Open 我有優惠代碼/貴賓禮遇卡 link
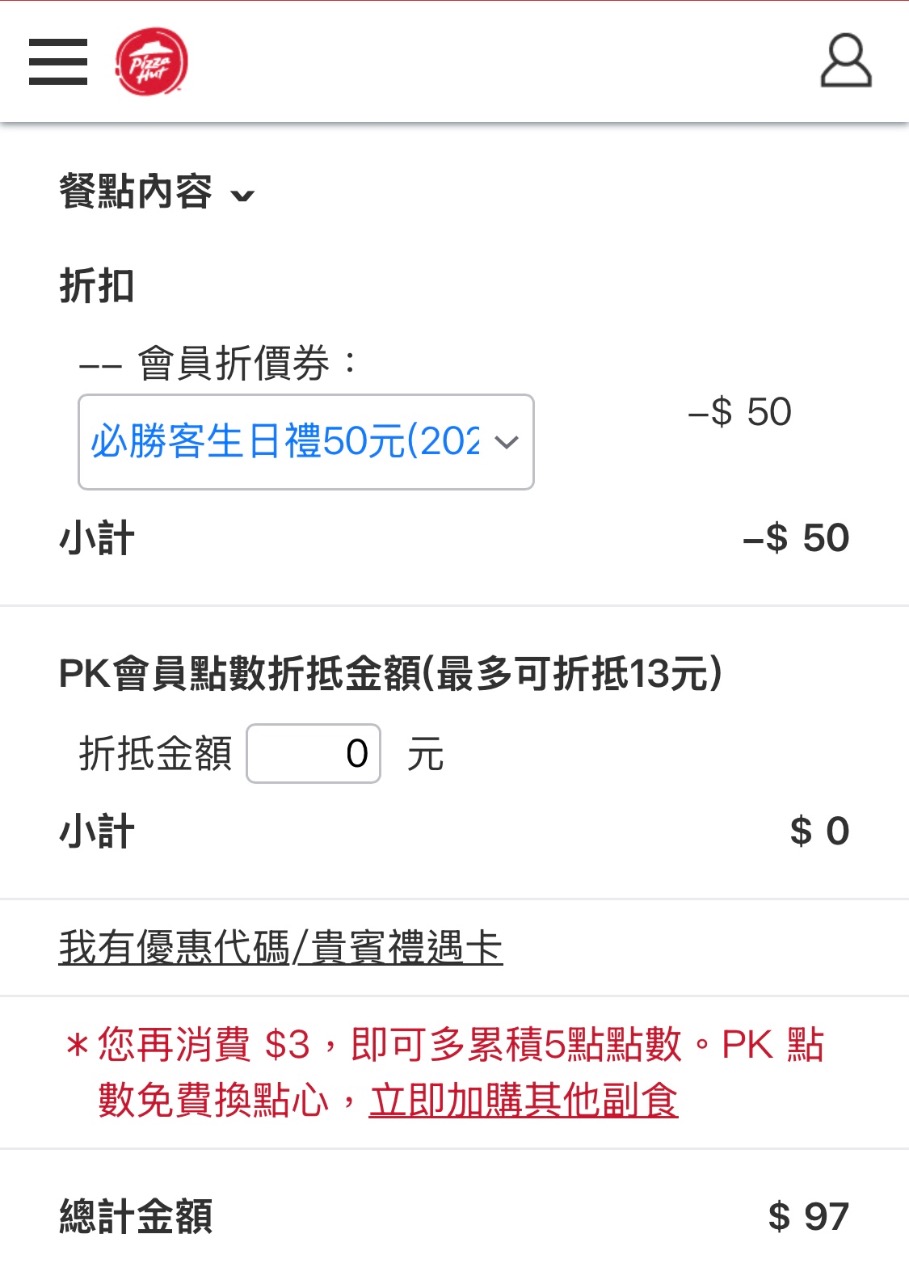Image resolution: width=909 pixels, height=1280 pixels. [280, 948]
